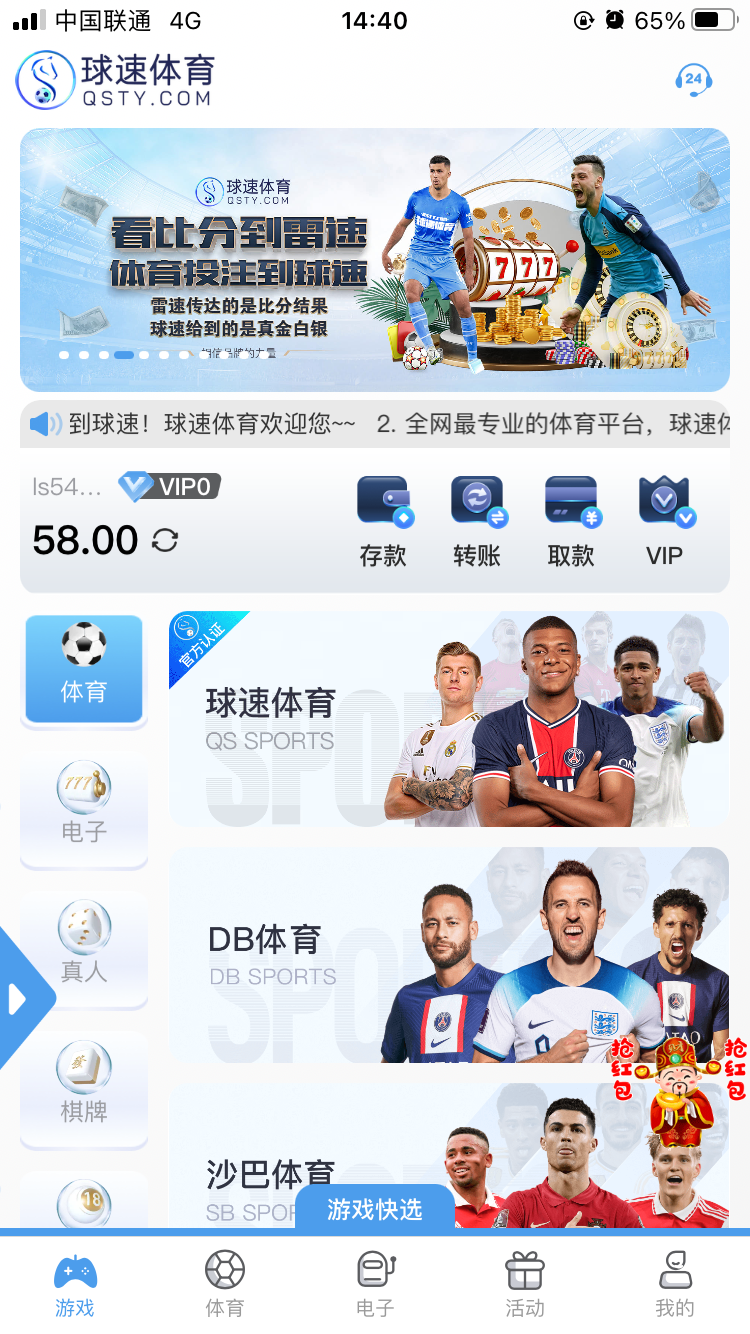Switch to the 体育 tab in the bottom bar

tap(225, 1285)
